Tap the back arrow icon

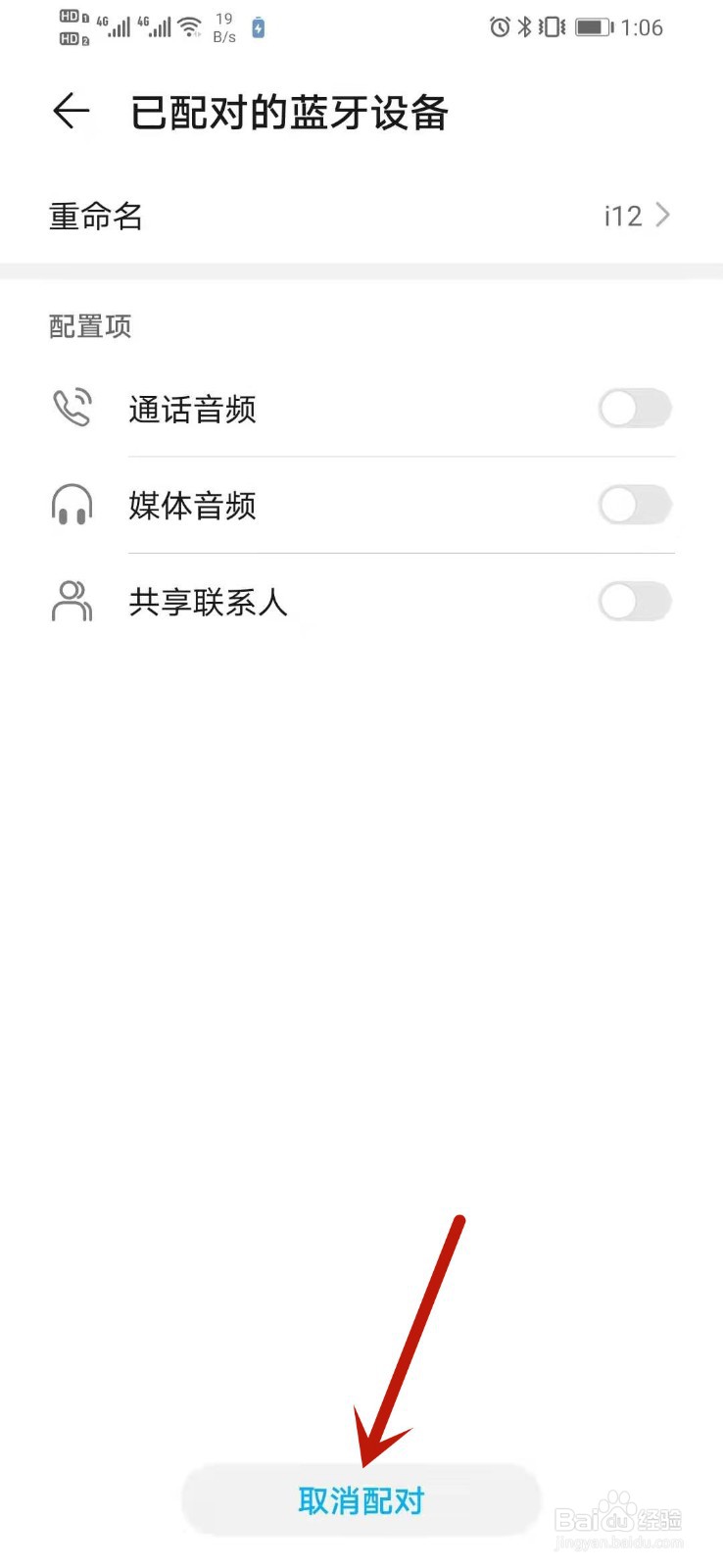click(69, 111)
